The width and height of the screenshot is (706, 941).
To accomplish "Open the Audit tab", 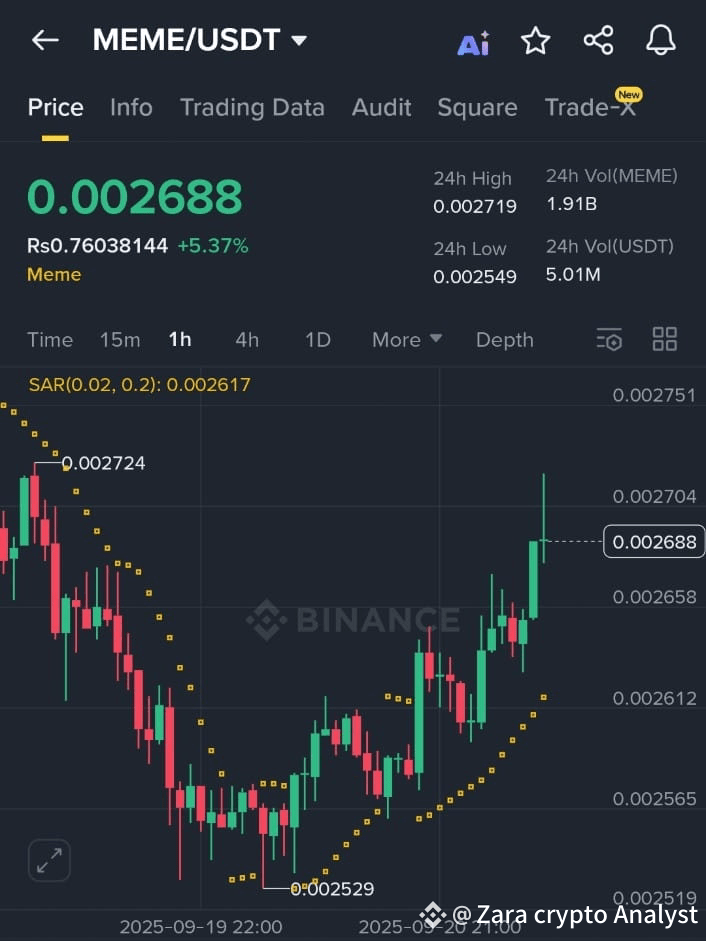I will [381, 107].
